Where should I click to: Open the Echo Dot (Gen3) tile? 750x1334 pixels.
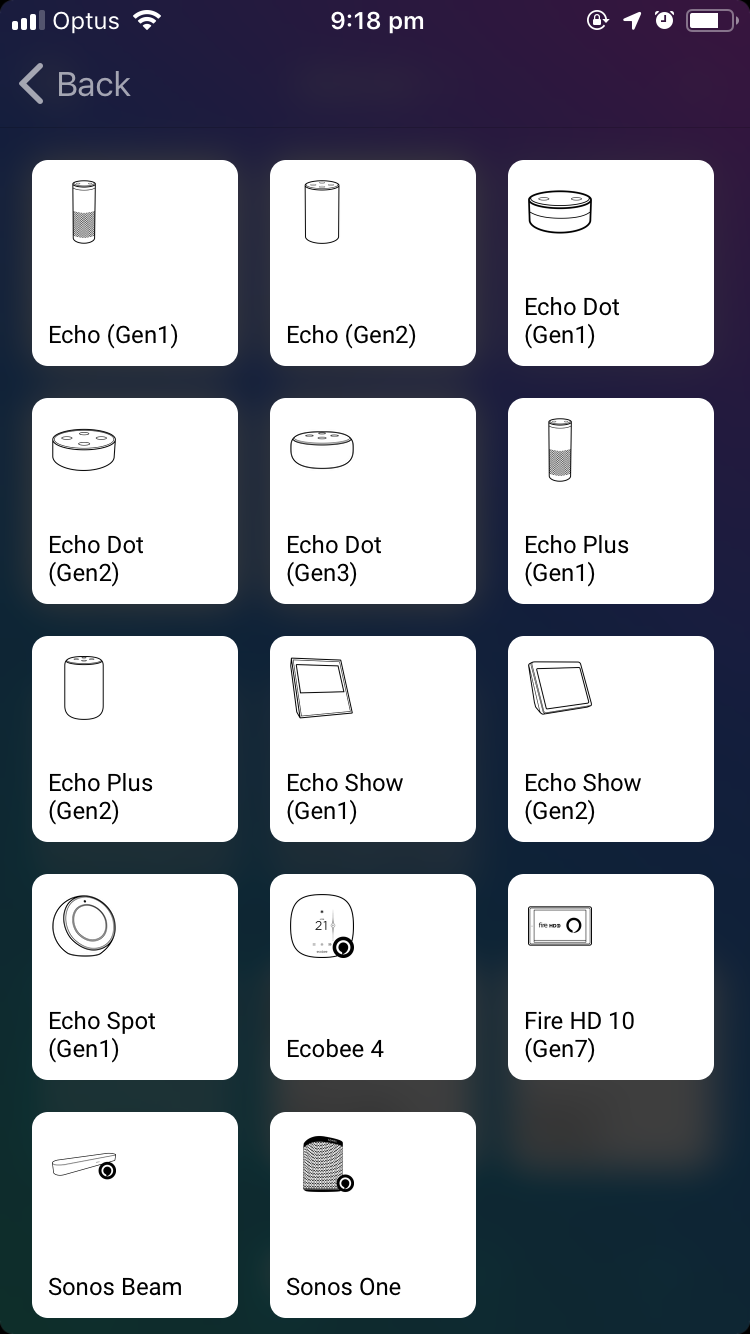(373, 501)
